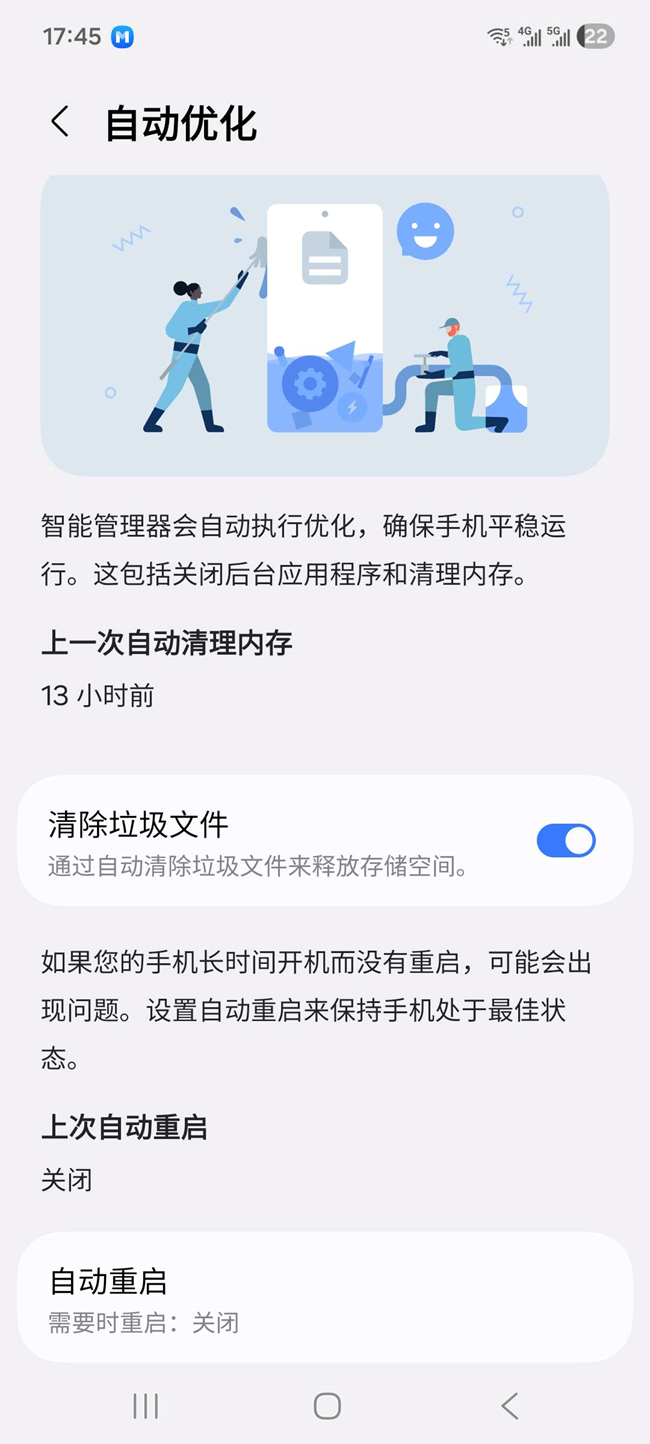Open recent apps in navigation bar

tap(146, 1406)
